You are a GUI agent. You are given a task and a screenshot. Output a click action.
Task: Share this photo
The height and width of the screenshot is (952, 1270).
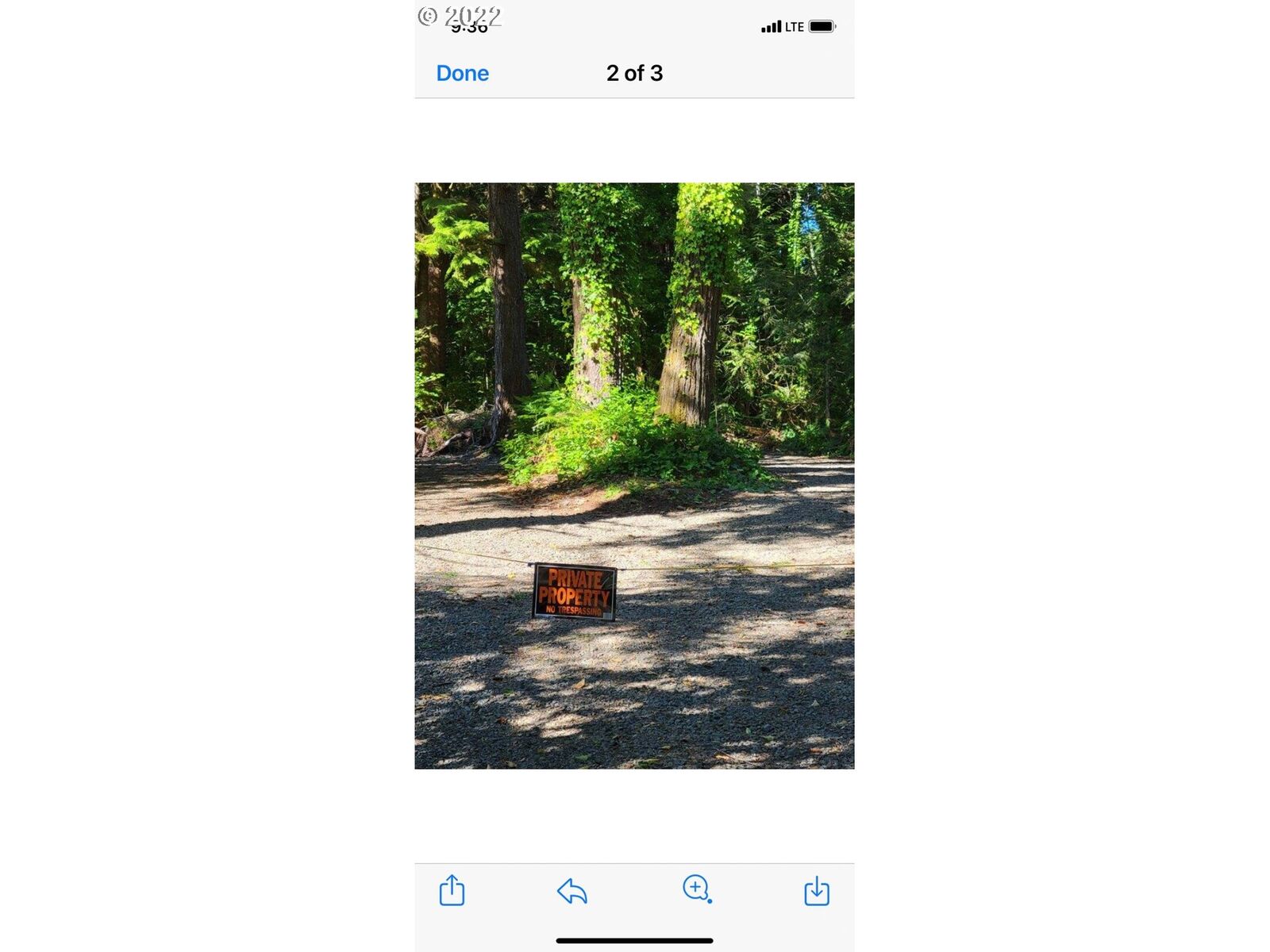coord(452,890)
